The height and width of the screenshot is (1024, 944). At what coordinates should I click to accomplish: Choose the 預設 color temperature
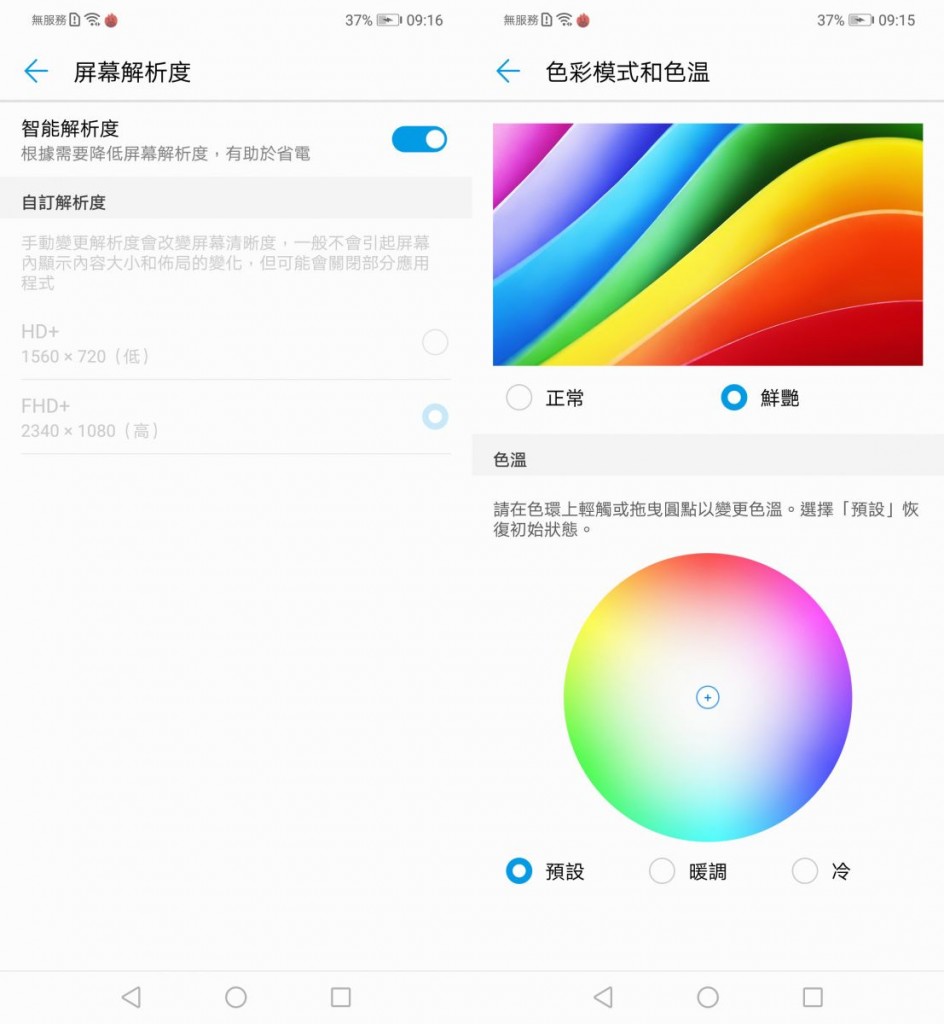tap(519, 871)
